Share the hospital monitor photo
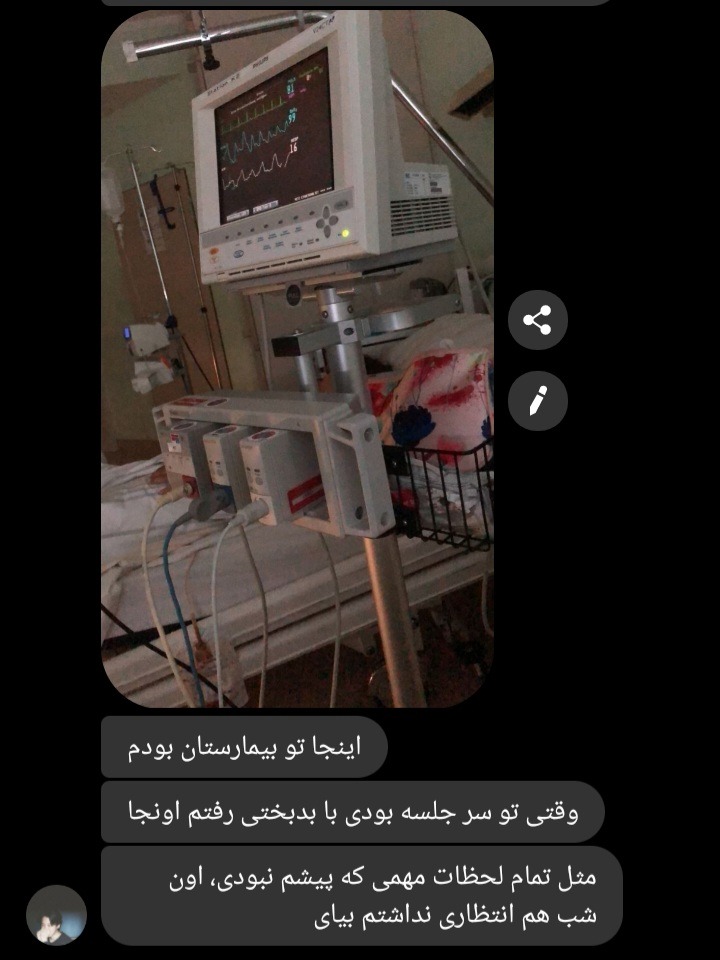This screenshot has height=960, width=720. (x=538, y=320)
